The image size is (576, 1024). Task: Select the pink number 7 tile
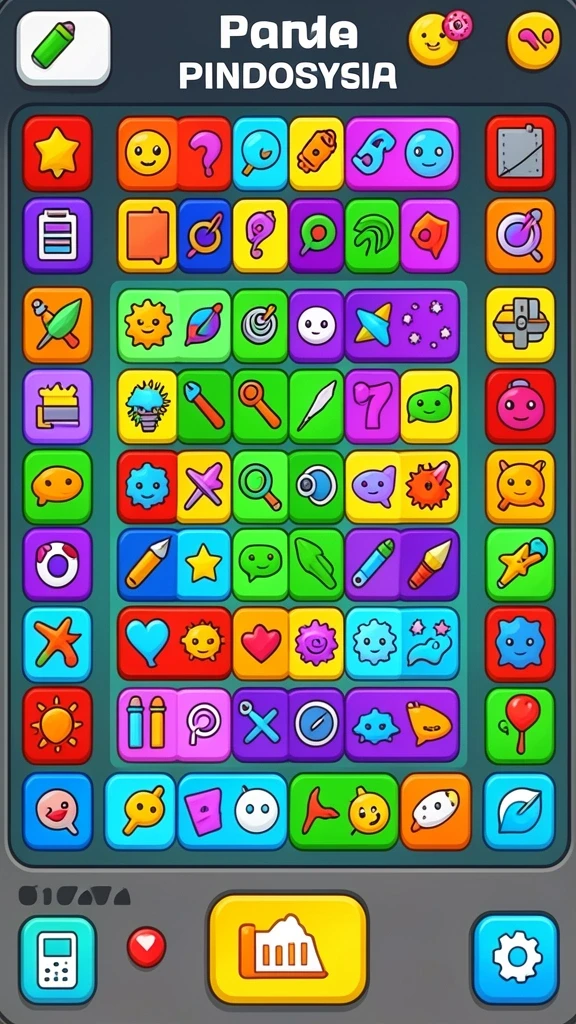coord(372,407)
